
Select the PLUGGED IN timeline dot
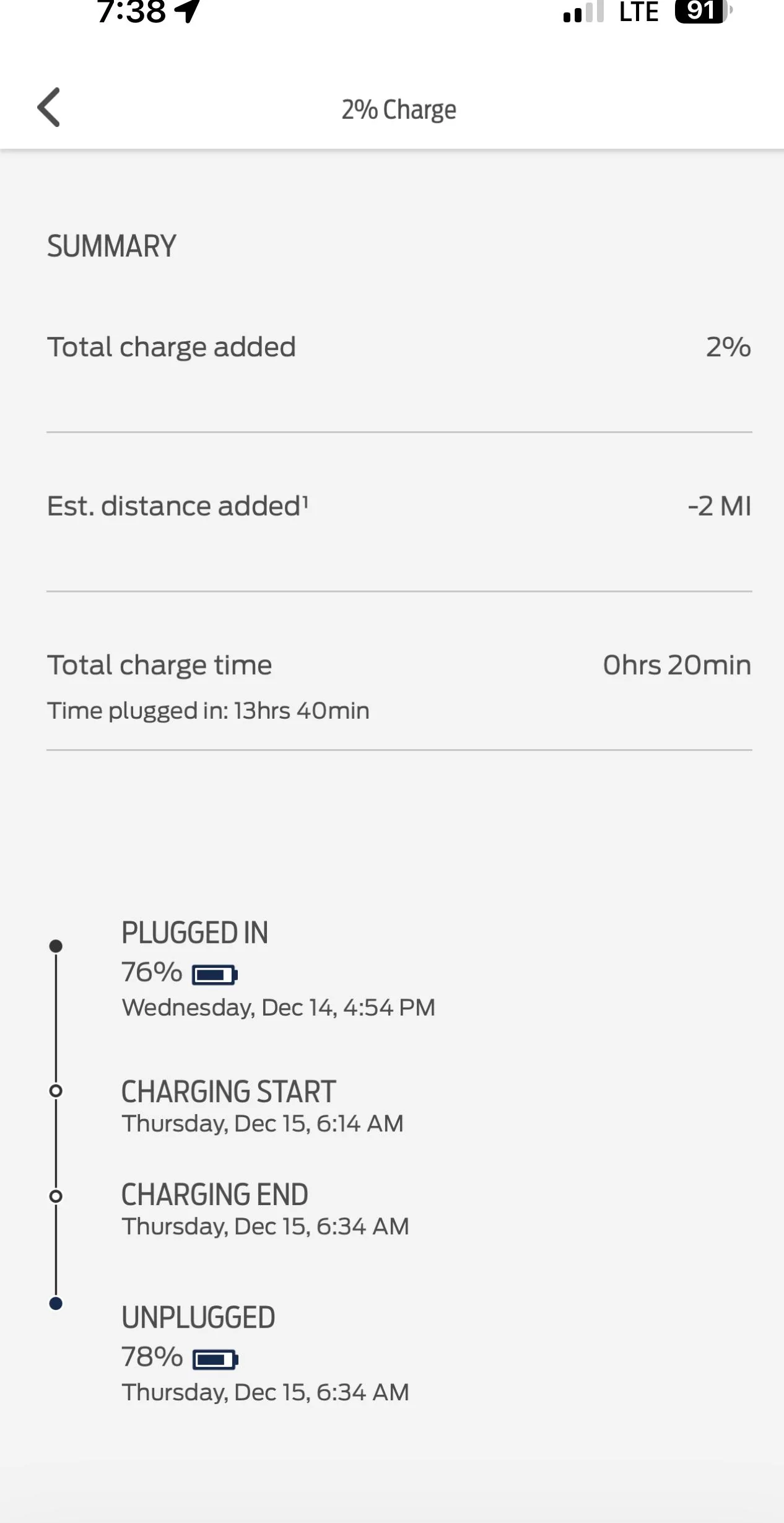pyautogui.click(x=56, y=946)
